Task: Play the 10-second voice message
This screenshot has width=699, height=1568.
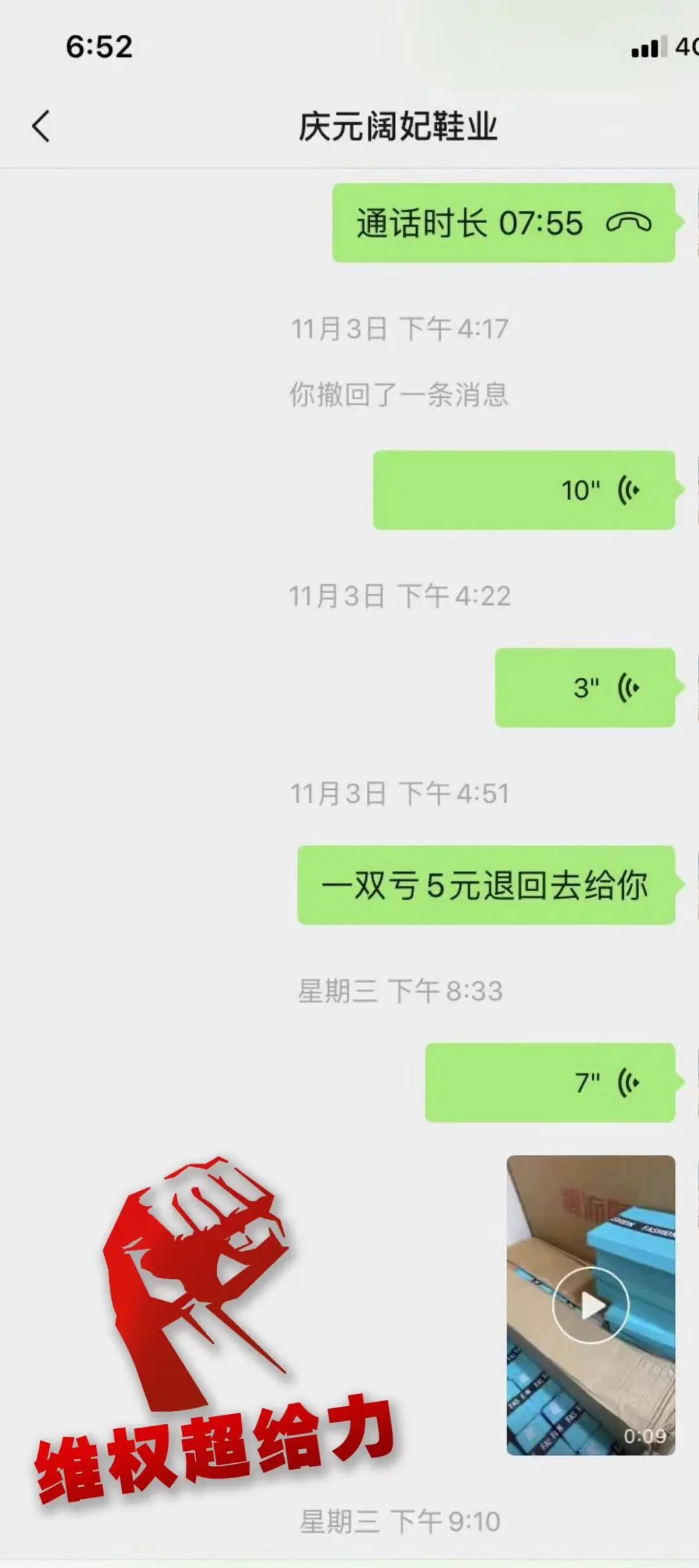Action: point(524,490)
